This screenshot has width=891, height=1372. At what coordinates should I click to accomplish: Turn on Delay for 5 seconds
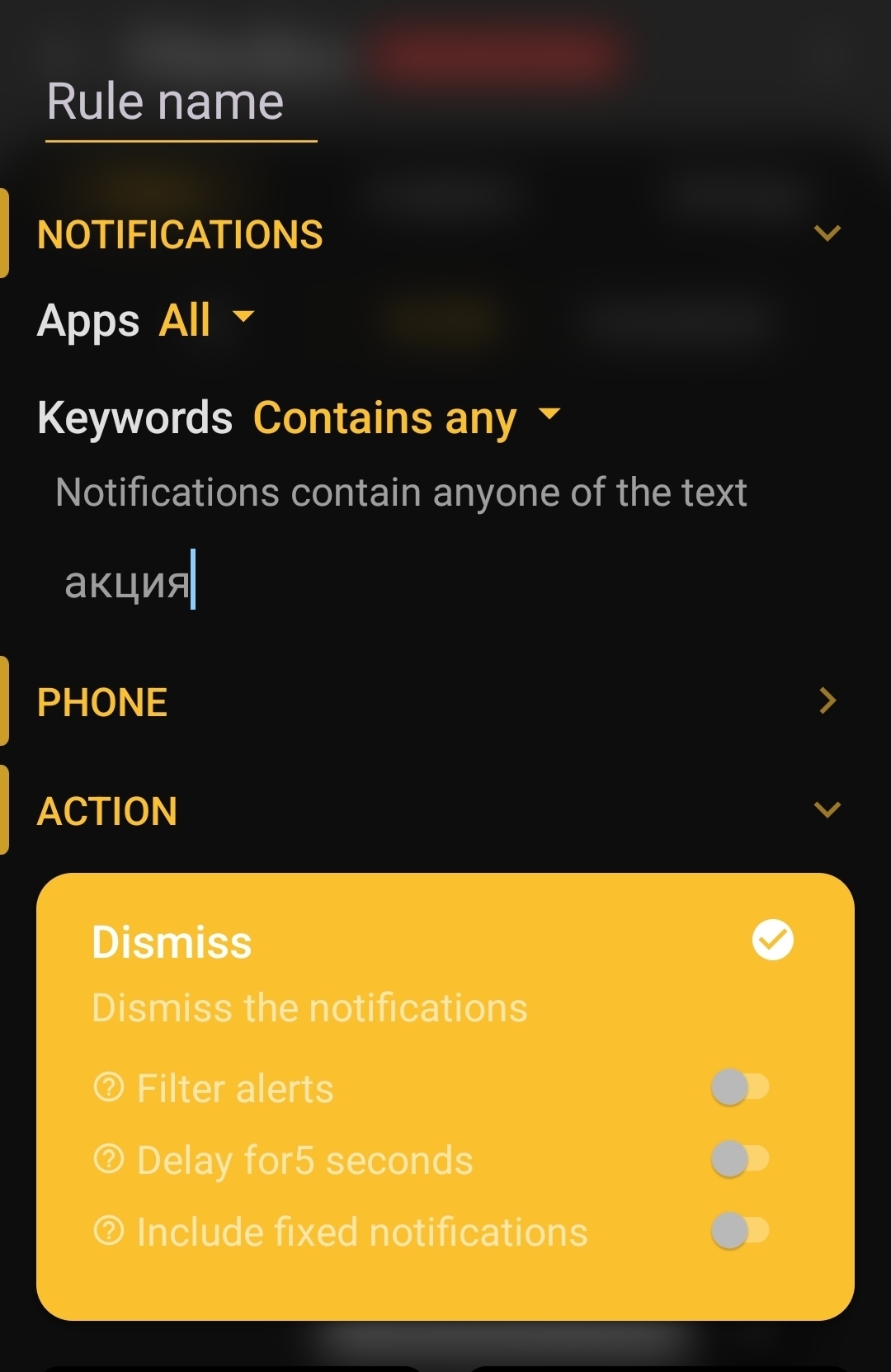[x=739, y=1159]
